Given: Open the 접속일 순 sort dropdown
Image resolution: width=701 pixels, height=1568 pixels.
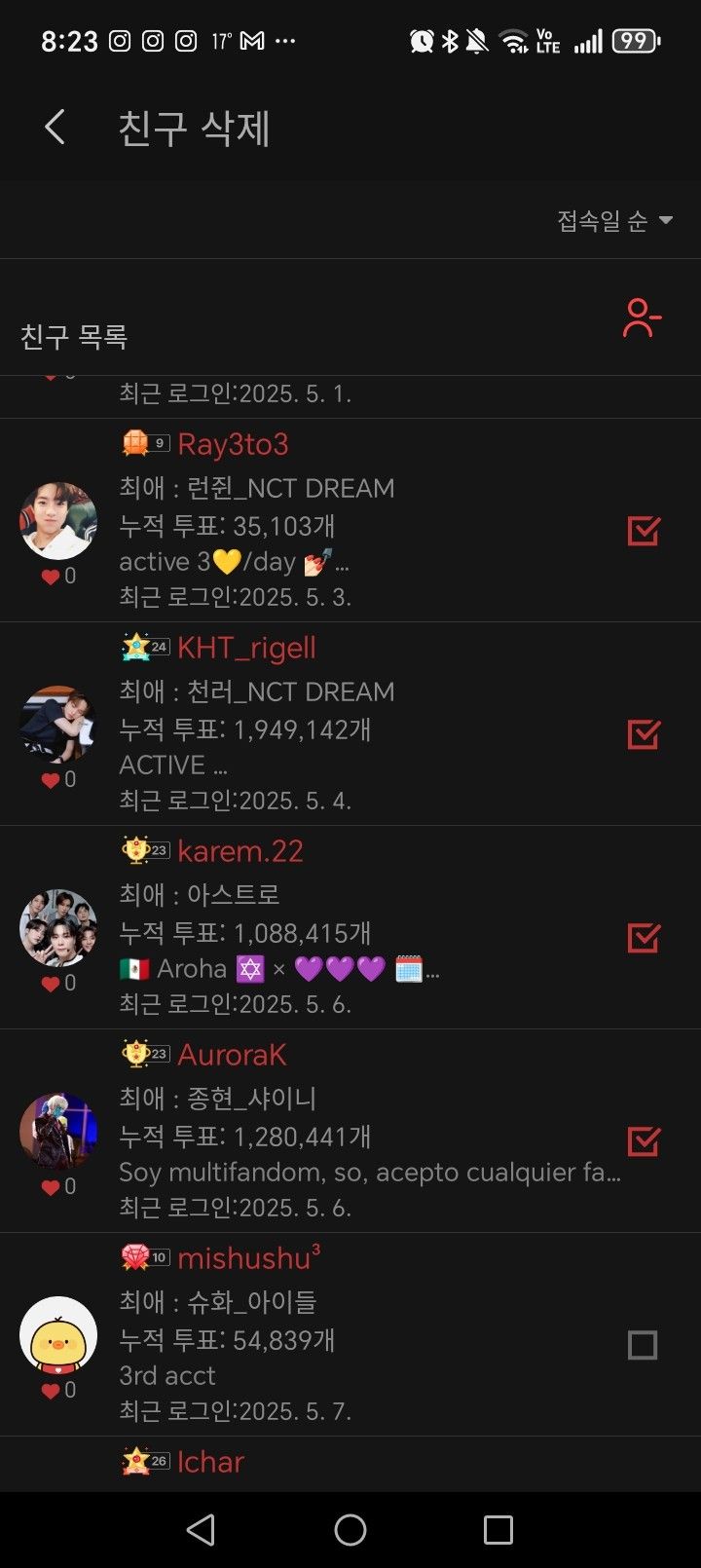Looking at the screenshot, I should (x=614, y=221).
